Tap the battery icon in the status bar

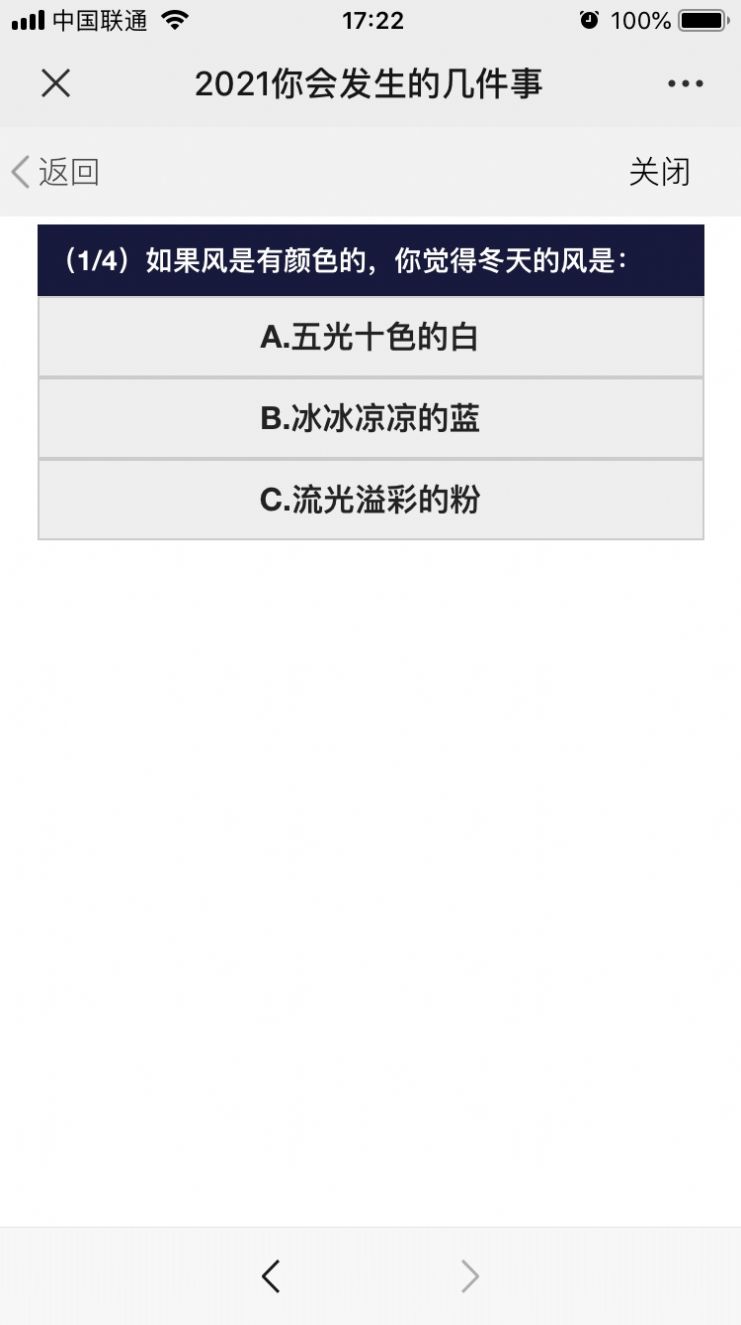[x=698, y=20]
